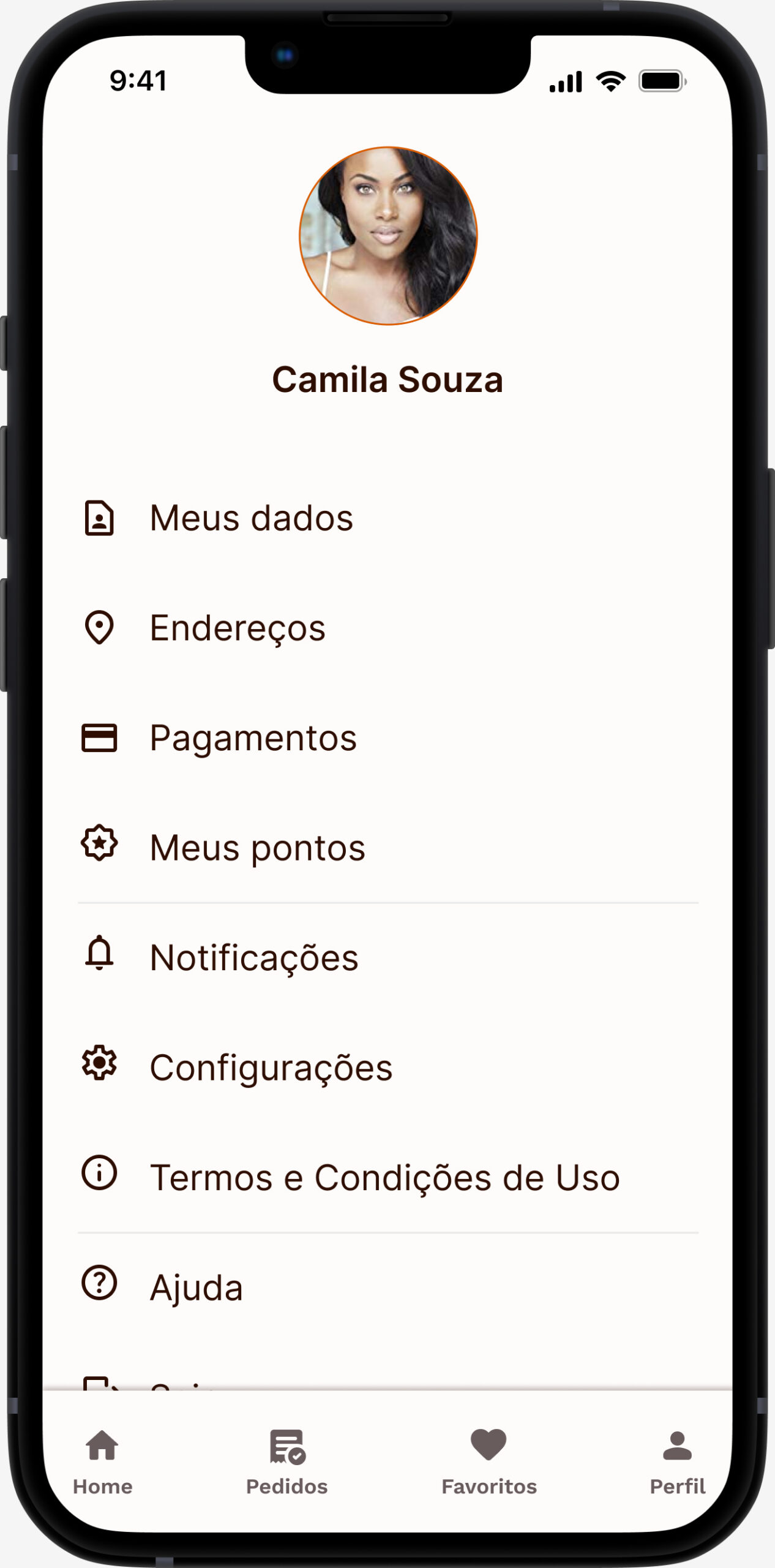
Task: Switch to the Favoritos tab
Action: click(489, 1463)
